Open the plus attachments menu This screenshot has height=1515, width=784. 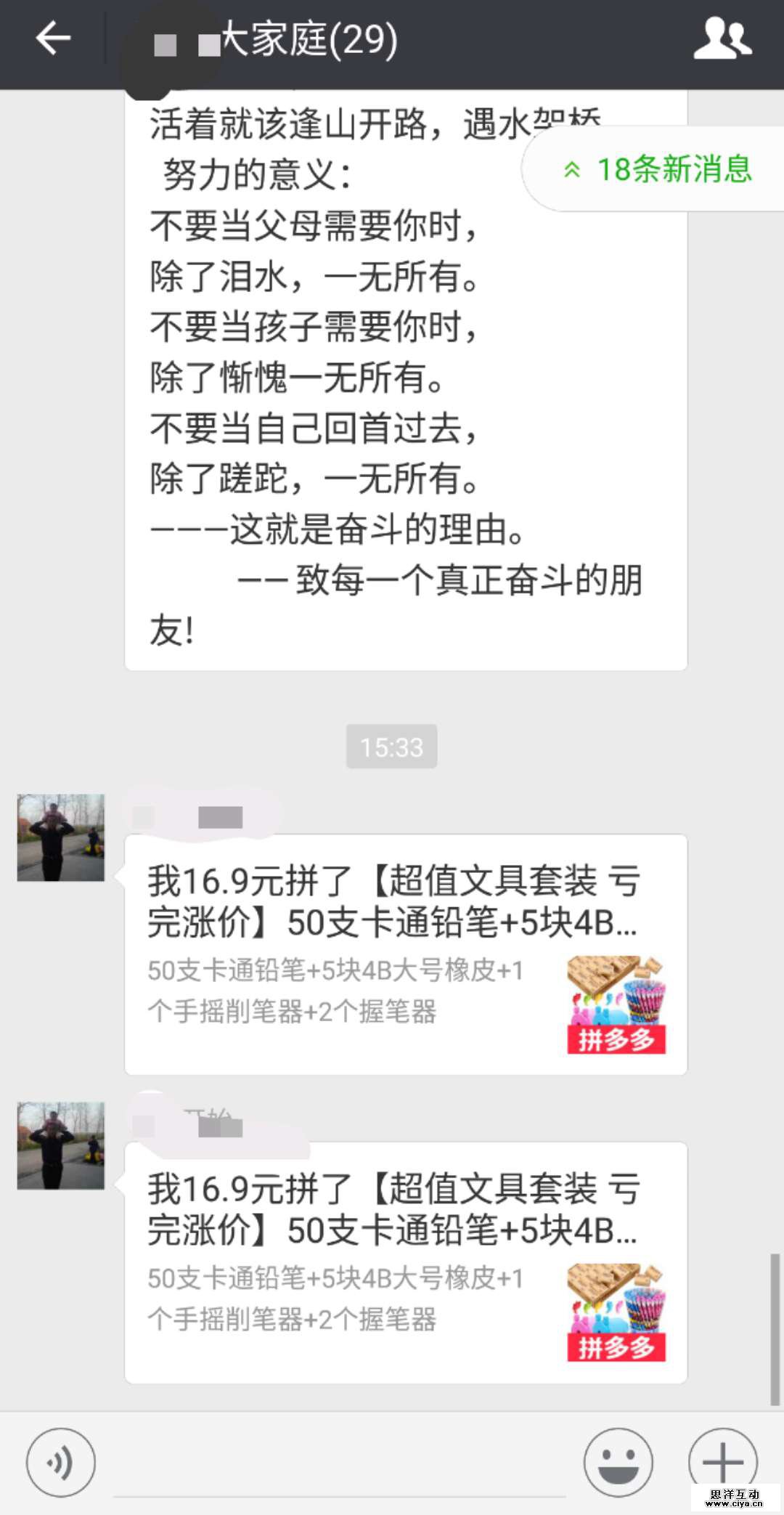[x=722, y=1461]
